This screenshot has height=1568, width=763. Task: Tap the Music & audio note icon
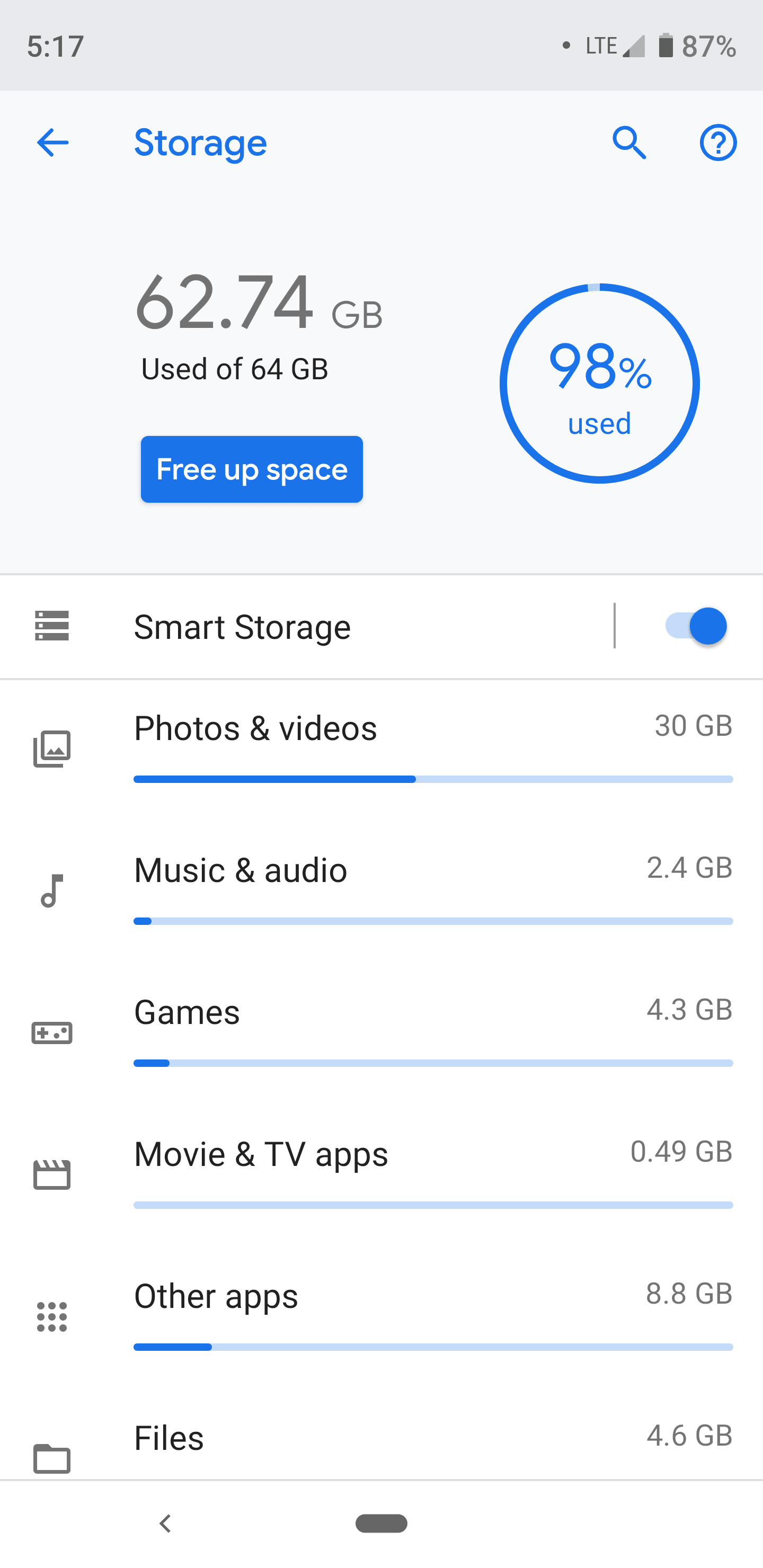click(x=52, y=890)
